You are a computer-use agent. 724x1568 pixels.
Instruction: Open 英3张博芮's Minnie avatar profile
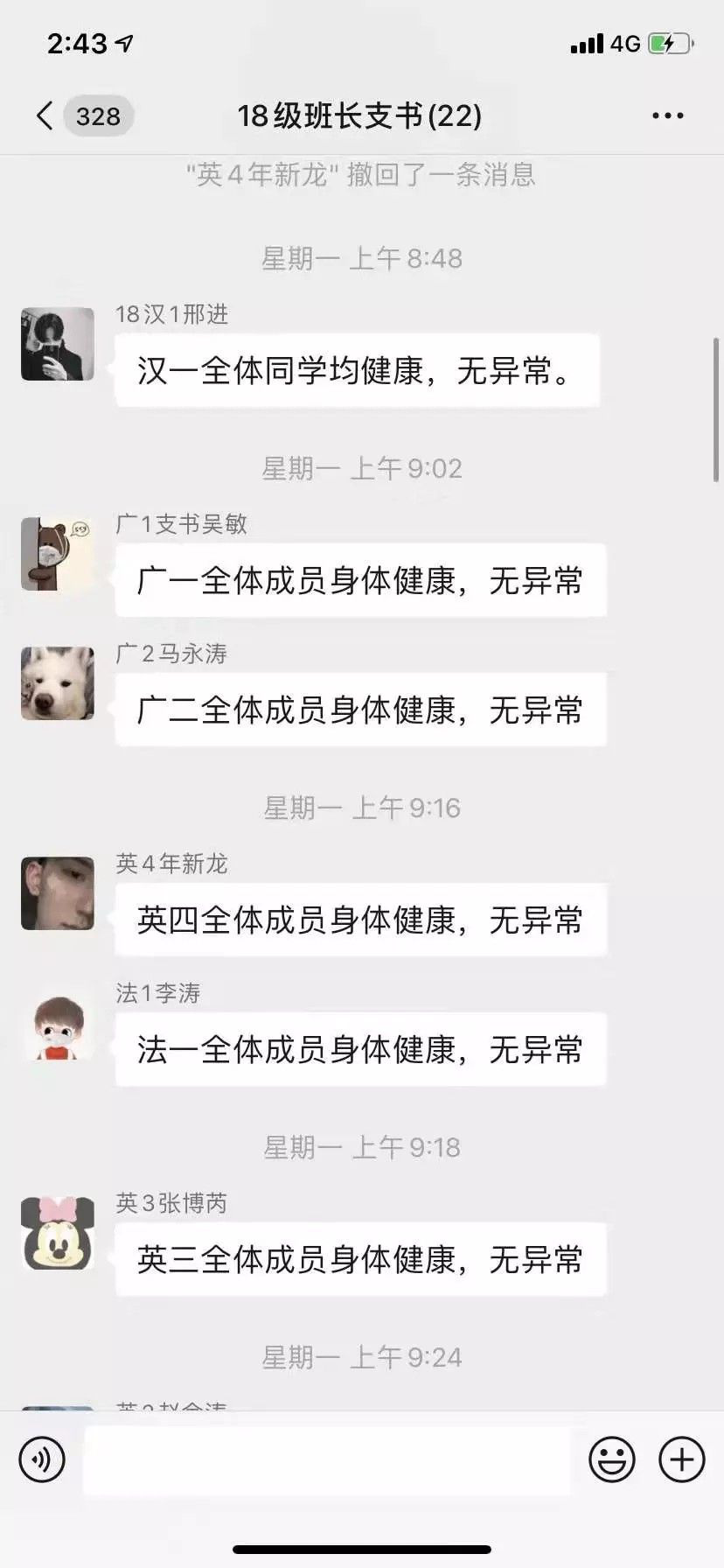point(58,1233)
